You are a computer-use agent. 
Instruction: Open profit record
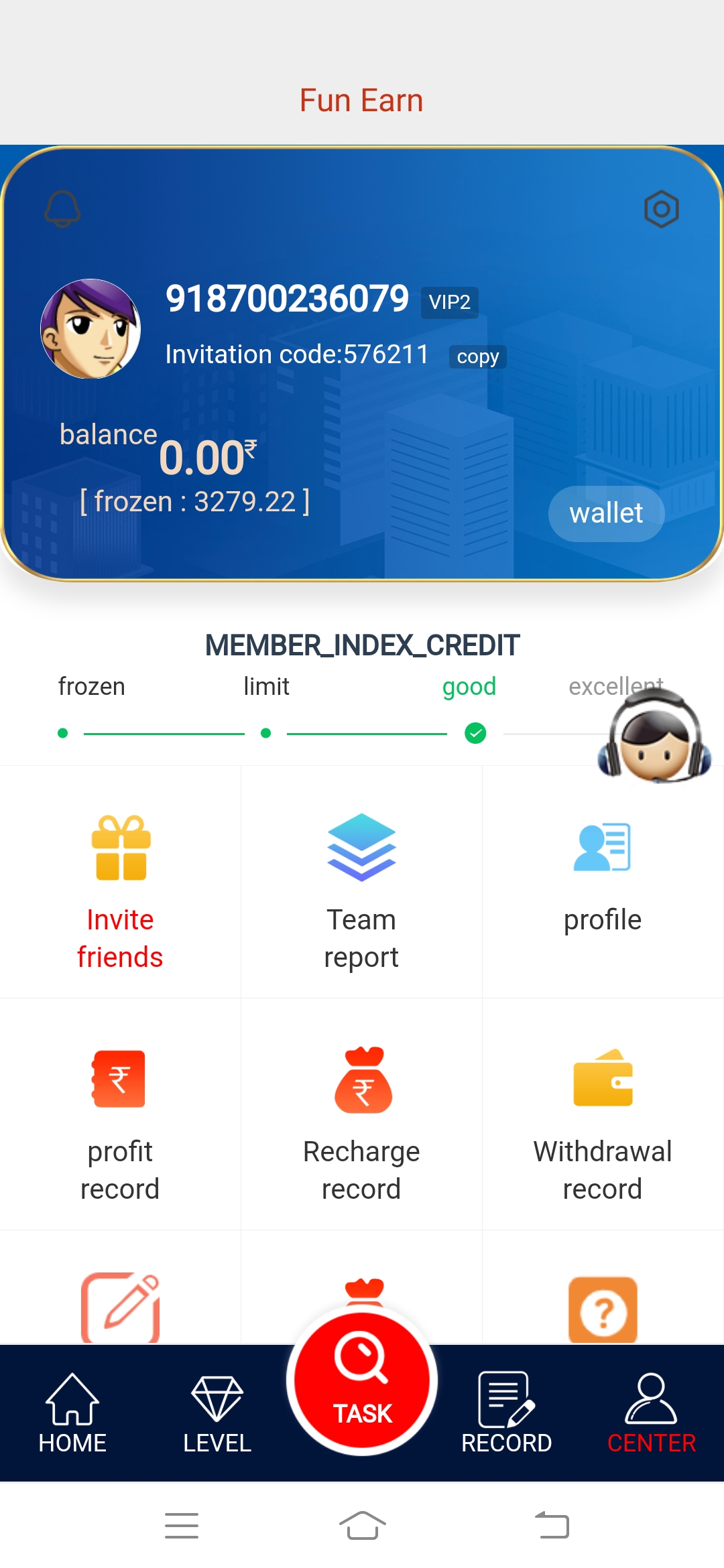click(120, 1122)
